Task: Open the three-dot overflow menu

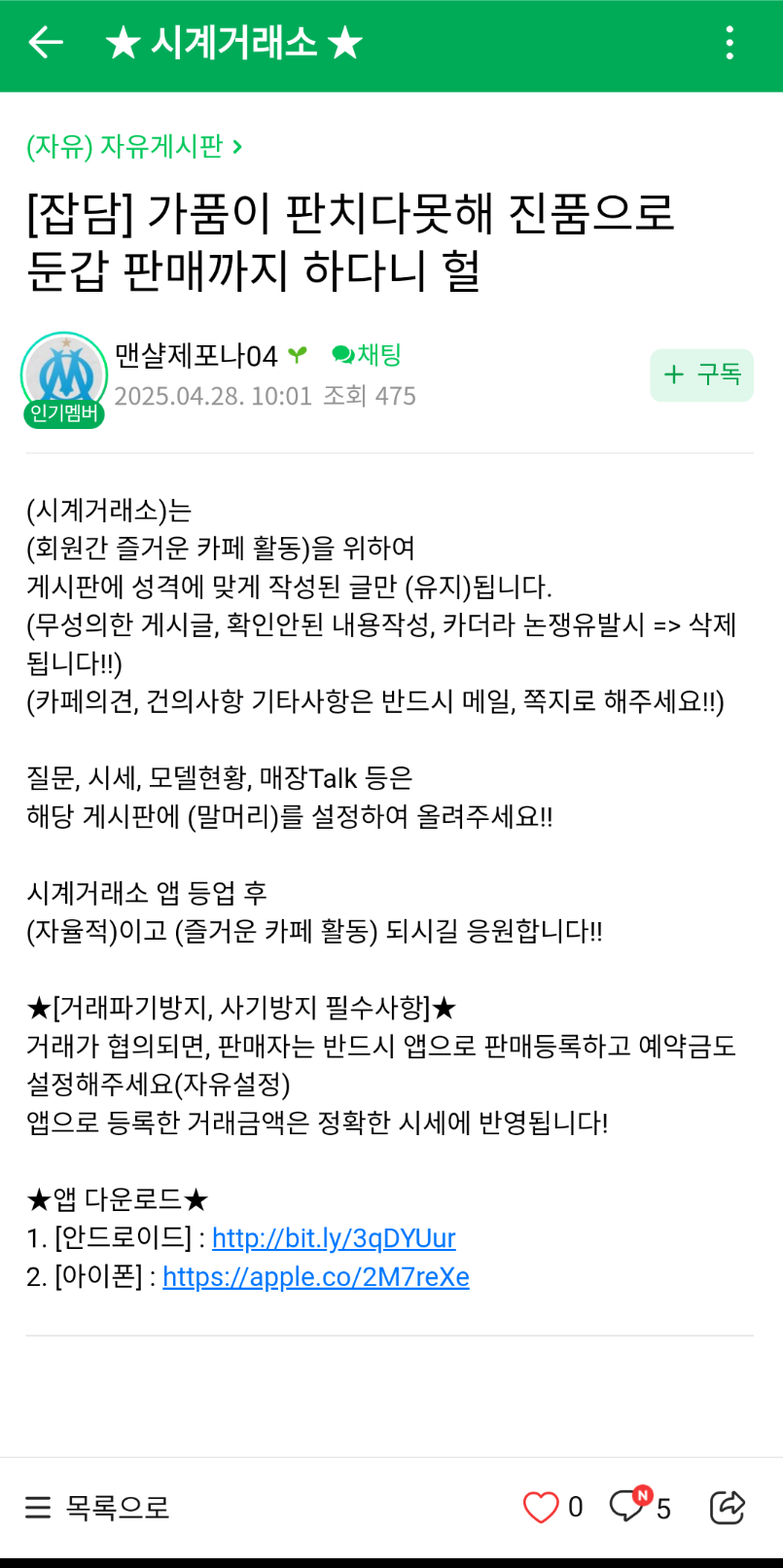Action: (x=730, y=43)
